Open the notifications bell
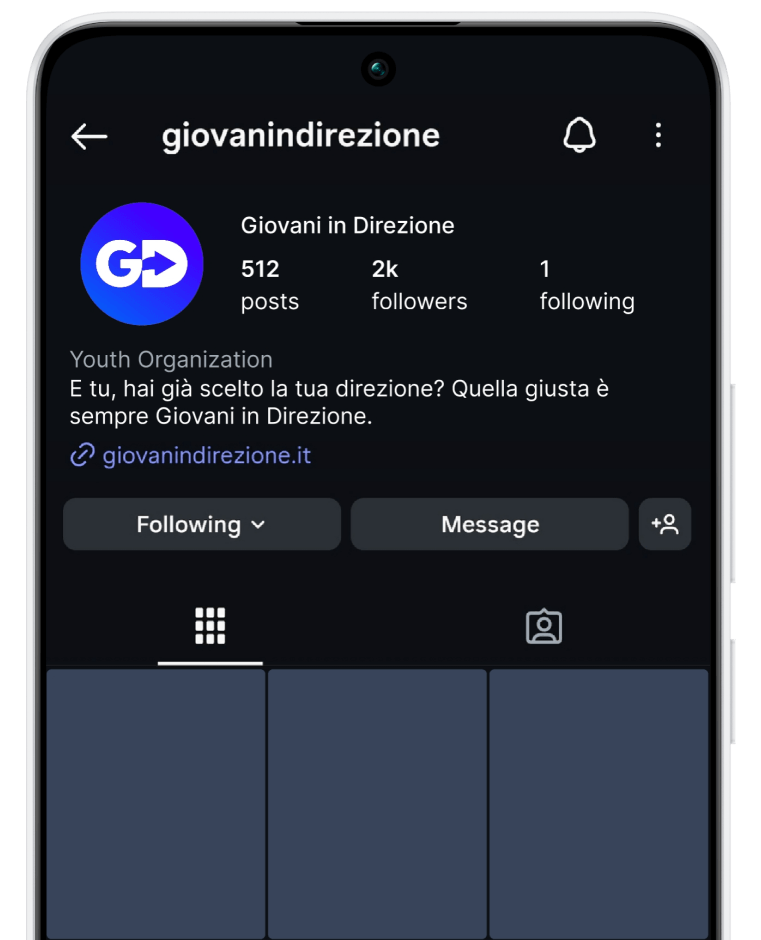The width and height of the screenshot is (761, 940). pyautogui.click(x=579, y=135)
